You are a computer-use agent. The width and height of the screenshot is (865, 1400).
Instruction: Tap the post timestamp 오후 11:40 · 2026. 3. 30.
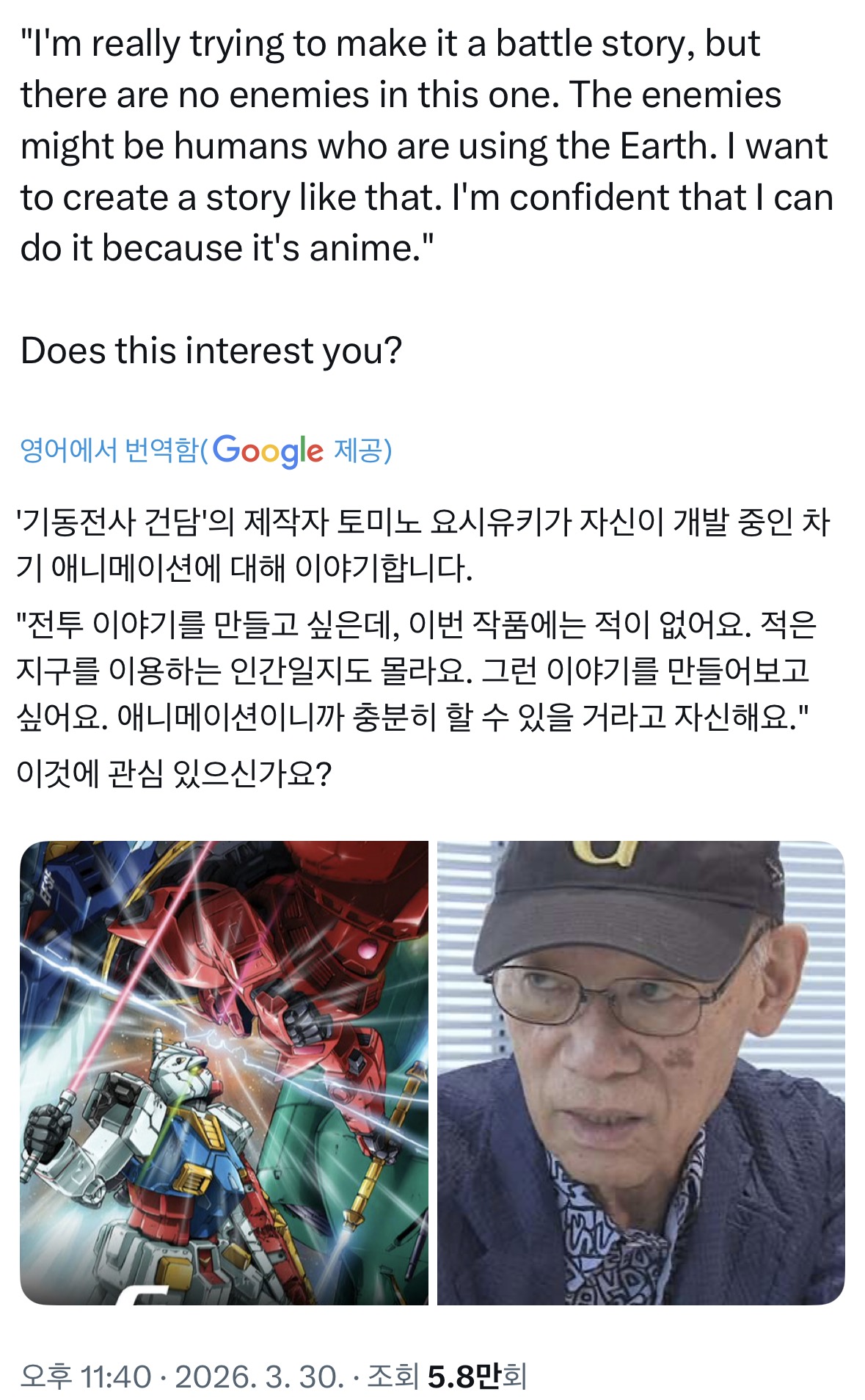[182, 1376]
